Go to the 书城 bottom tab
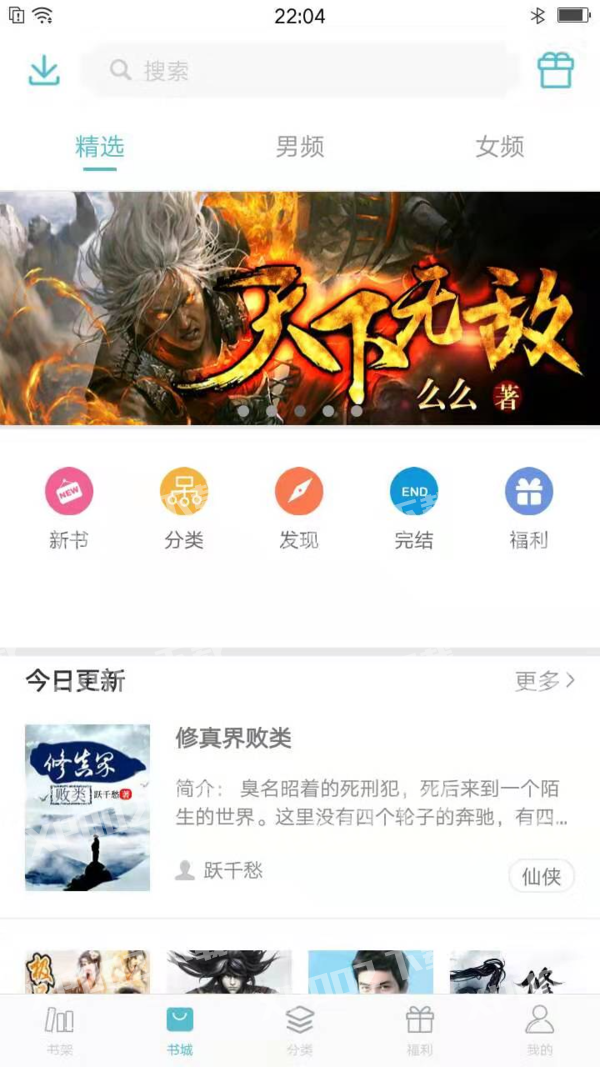 click(180, 1030)
